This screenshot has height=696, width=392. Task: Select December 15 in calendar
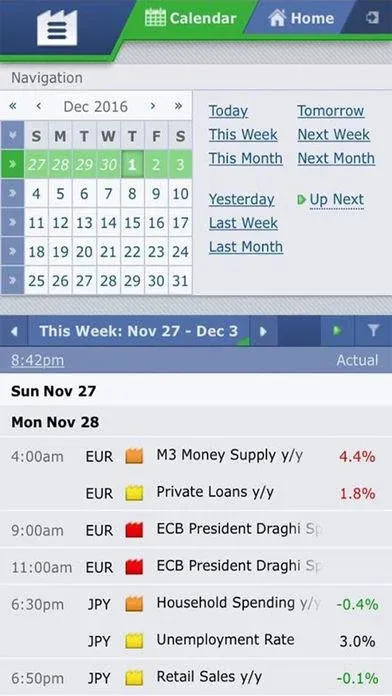(x=132, y=223)
